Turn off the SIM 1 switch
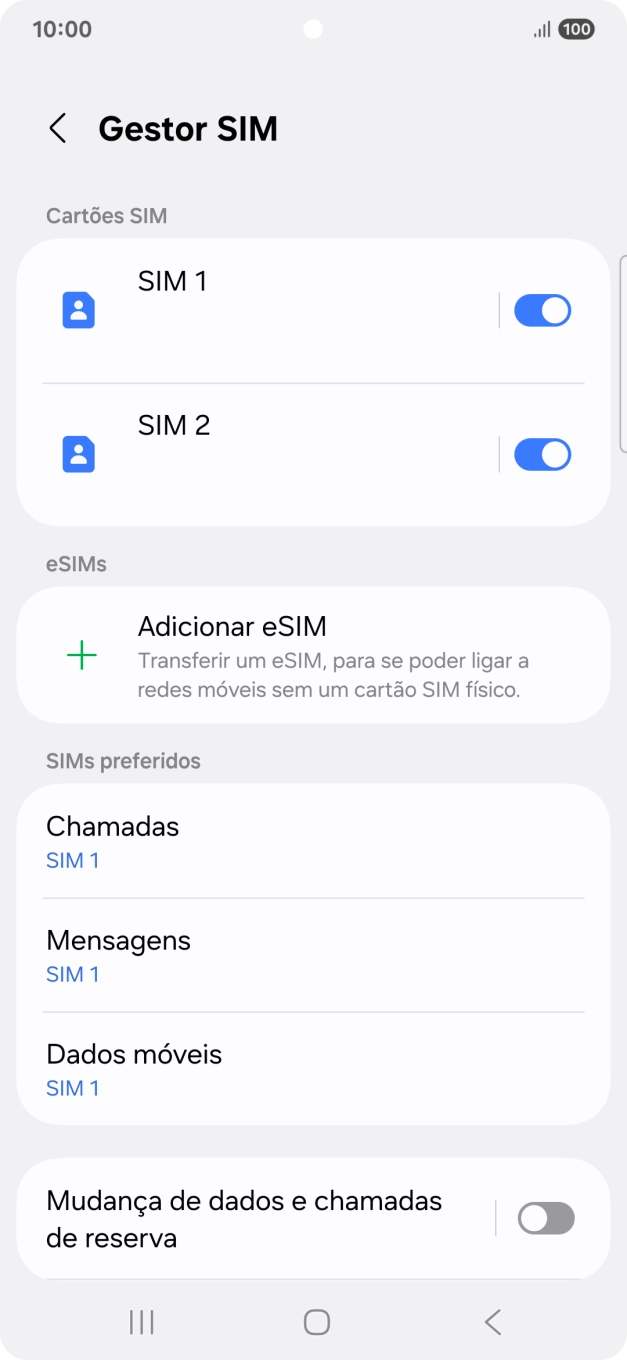The height and width of the screenshot is (1360, 627). pyautogui.click(x=542, y=311)
